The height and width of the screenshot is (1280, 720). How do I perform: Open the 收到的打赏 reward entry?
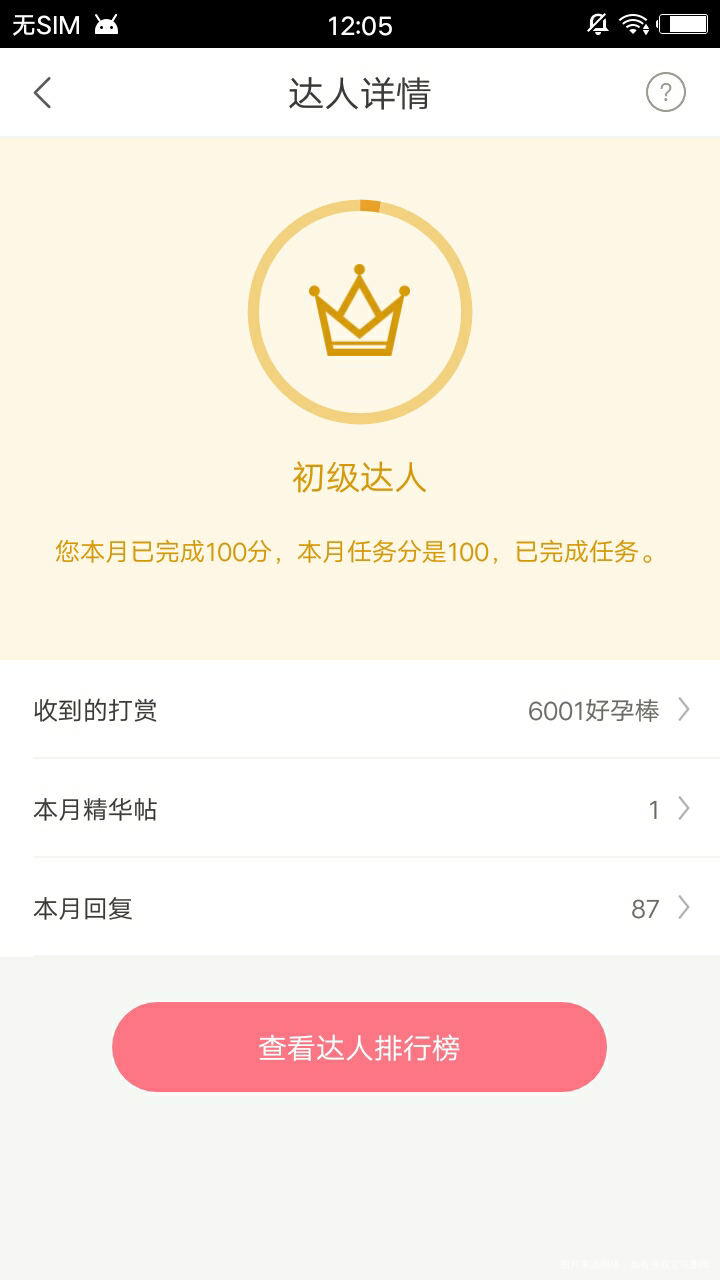coord(95,709)
